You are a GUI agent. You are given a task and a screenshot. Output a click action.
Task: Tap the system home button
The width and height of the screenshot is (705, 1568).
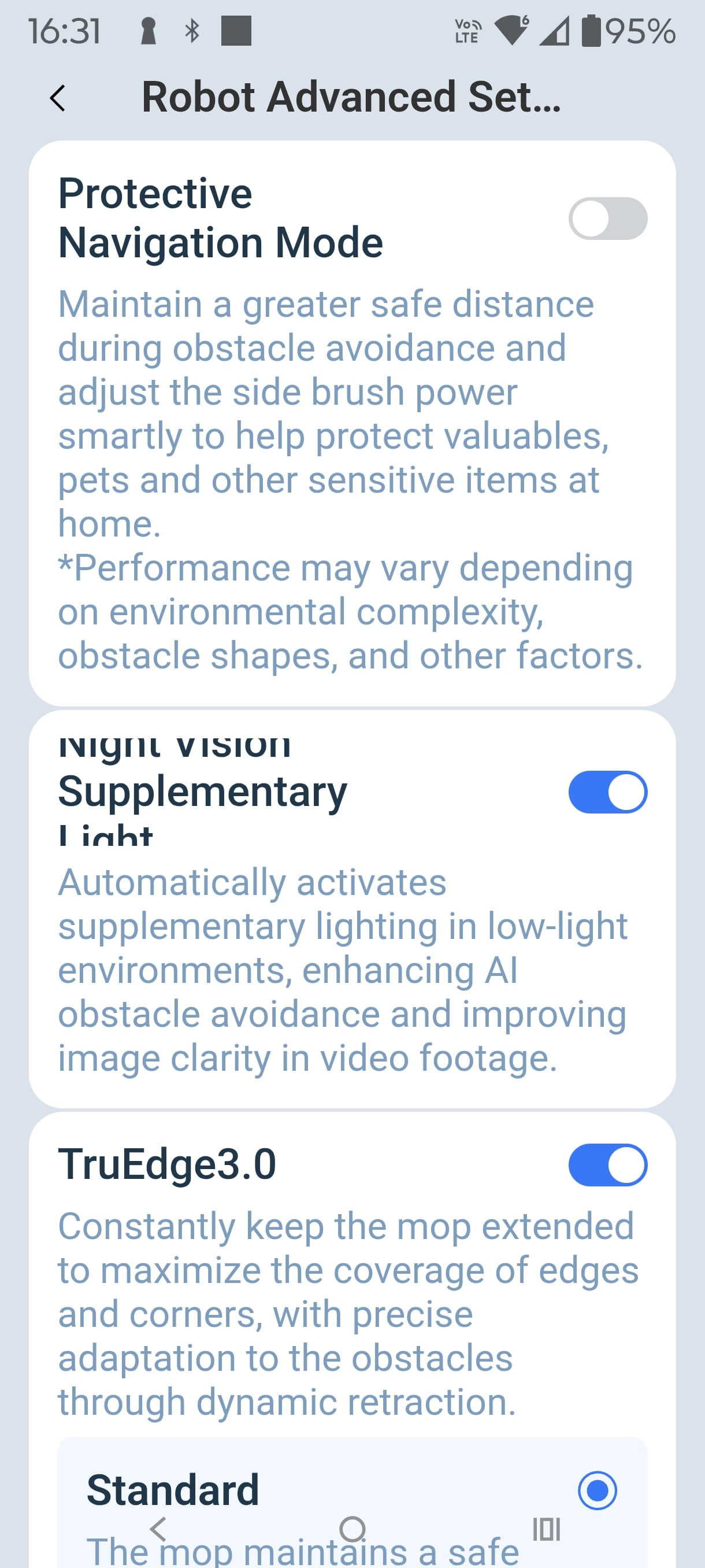pos(352,1529)
